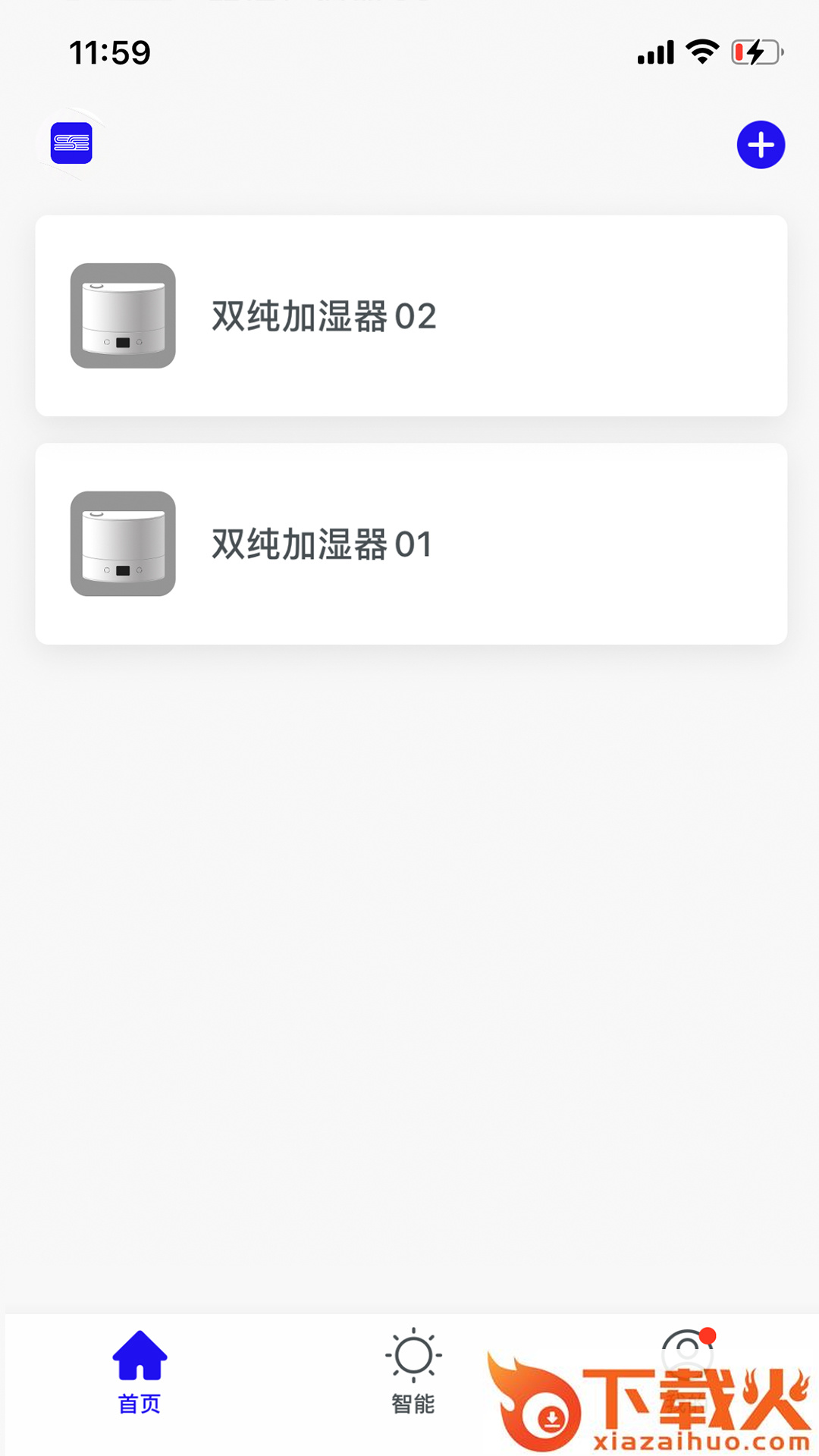Viewport: 819px width, 1456px height.
Task: Open the 双纯加湿器 02 device card
Action: pyautogui.click(x=410, y=315)
